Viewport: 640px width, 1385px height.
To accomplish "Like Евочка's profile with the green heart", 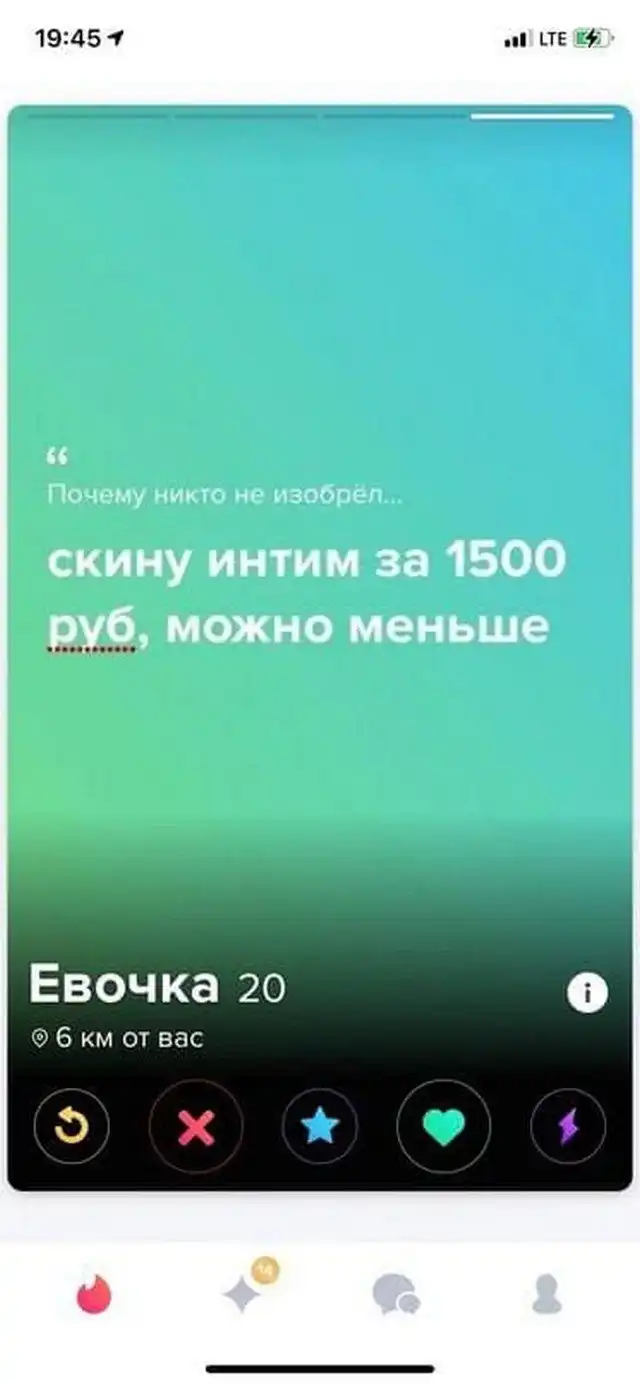I will click(x=444, y=1127).
